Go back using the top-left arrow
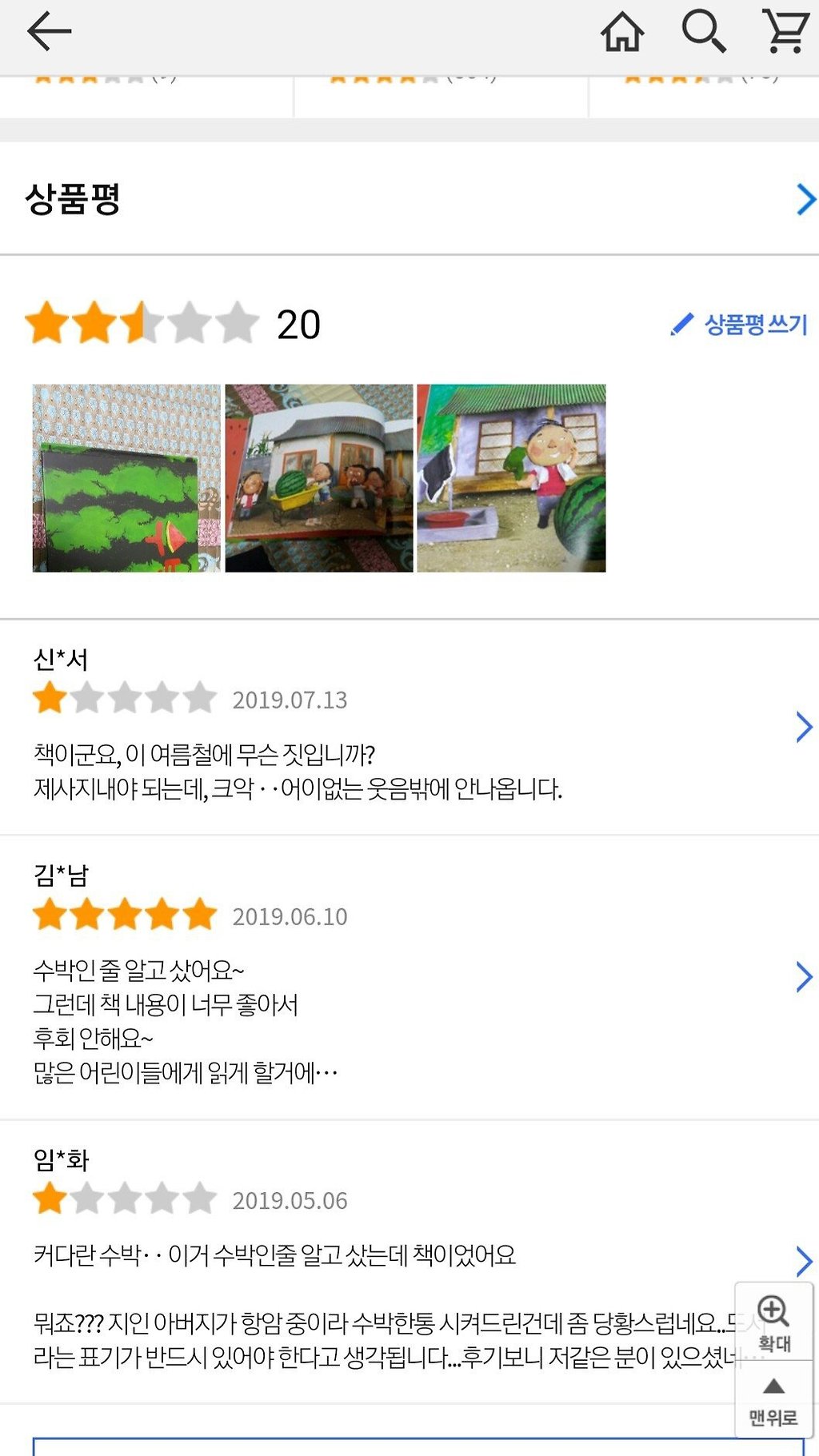Viewport: 819px width, 1456px height. pos(49,32)
